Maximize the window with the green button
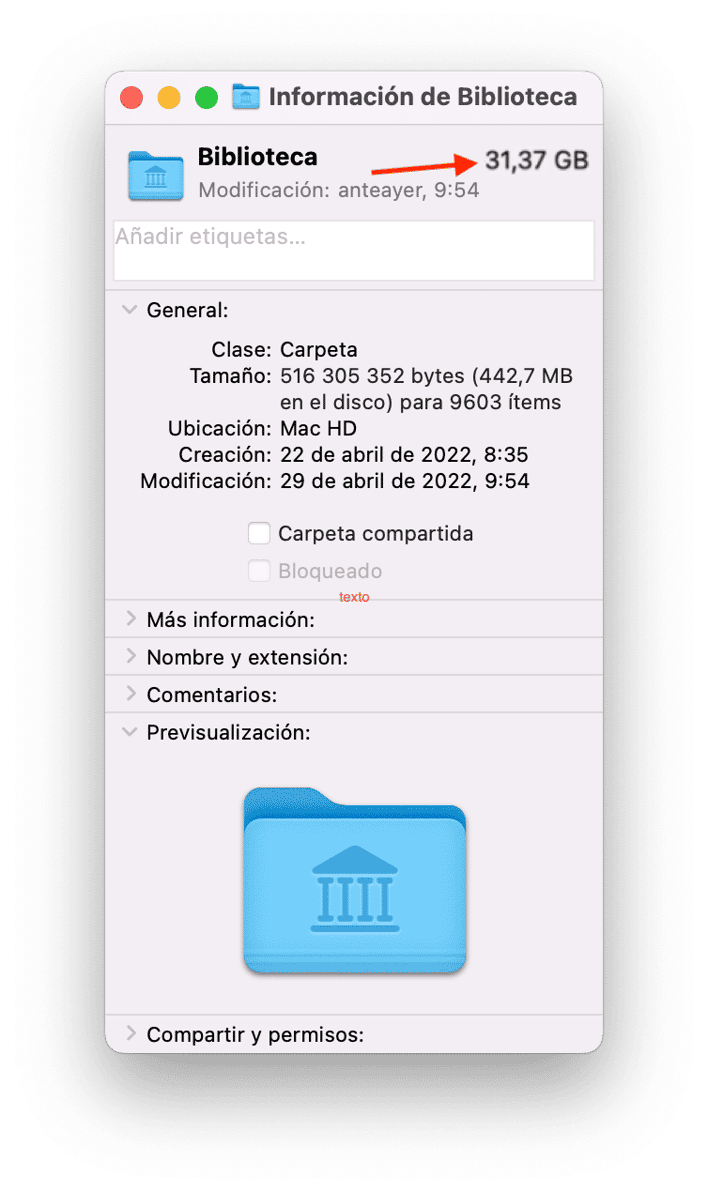The width and height of the screenshot is (708, 1192). coord(206,97)
